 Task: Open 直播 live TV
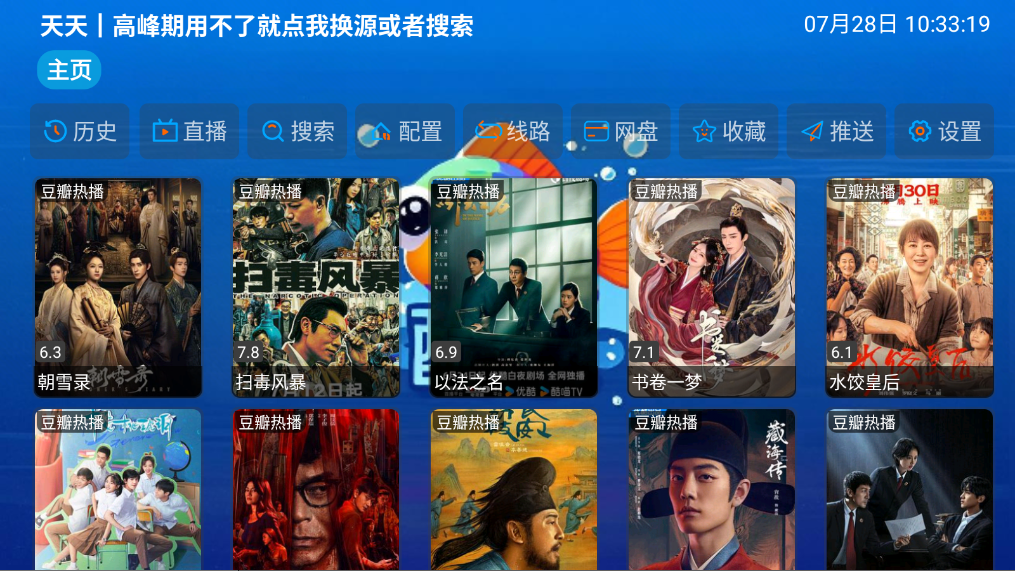tap(189, 131)
